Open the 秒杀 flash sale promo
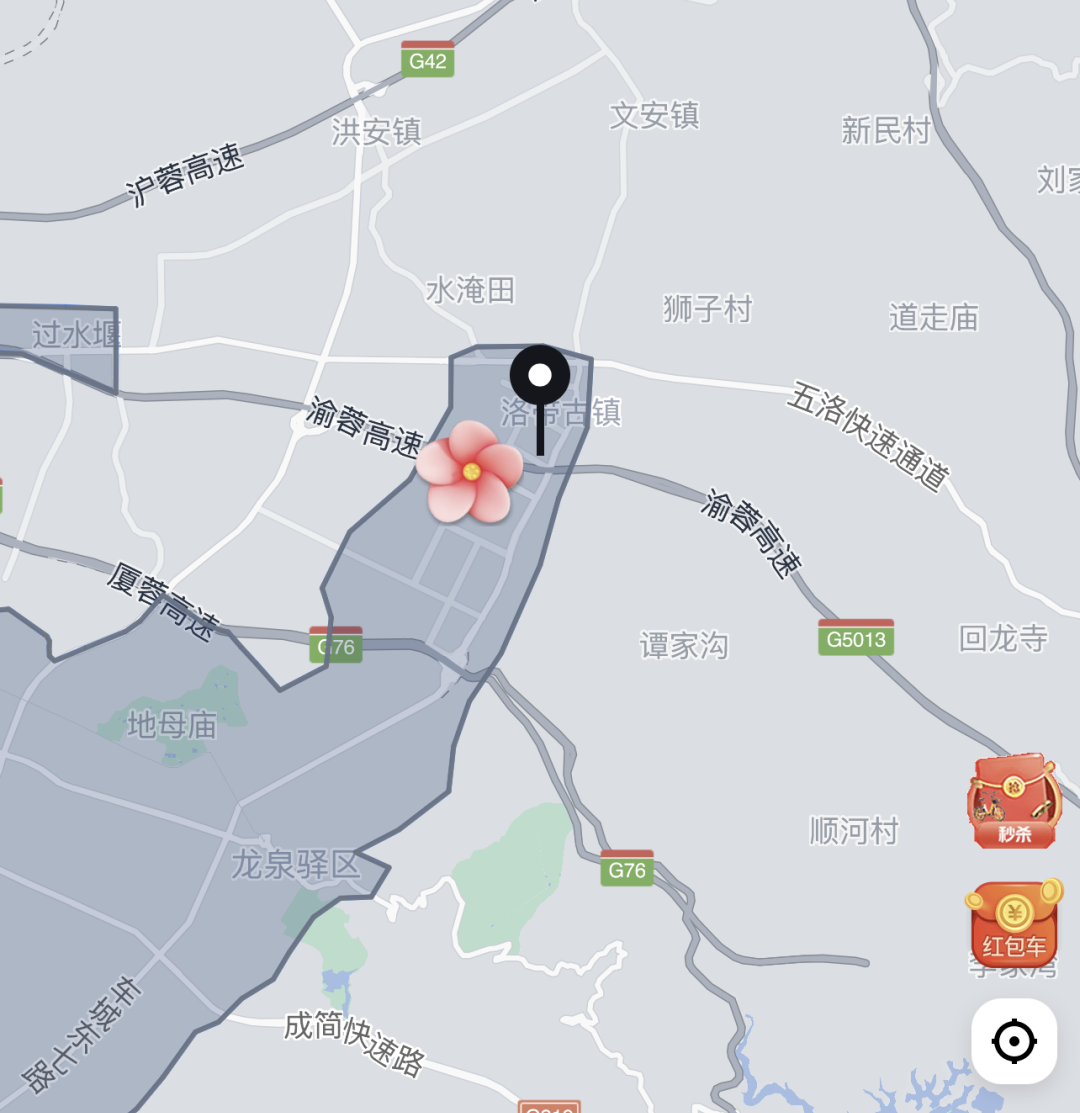 [1014, 802]
